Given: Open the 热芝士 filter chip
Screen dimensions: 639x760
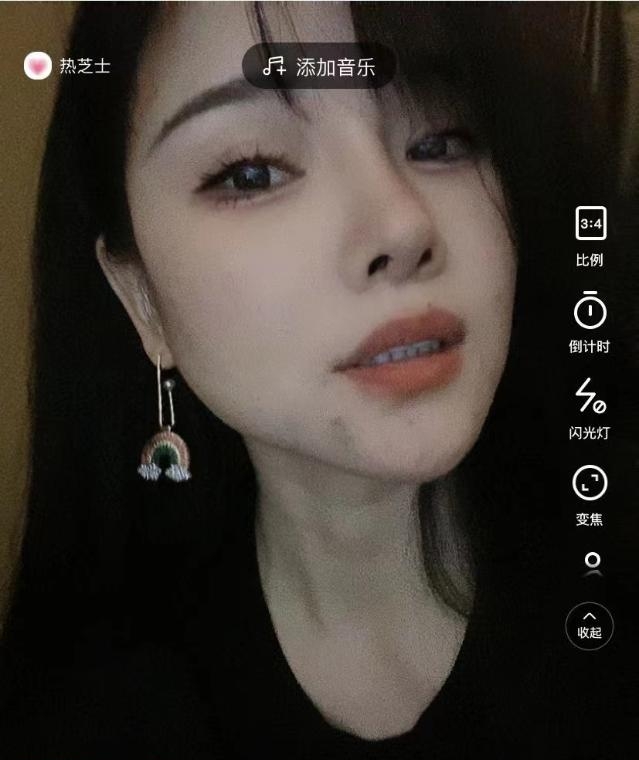Looking at the screenshot, I should pyautogui.click(x=68, y=67).
